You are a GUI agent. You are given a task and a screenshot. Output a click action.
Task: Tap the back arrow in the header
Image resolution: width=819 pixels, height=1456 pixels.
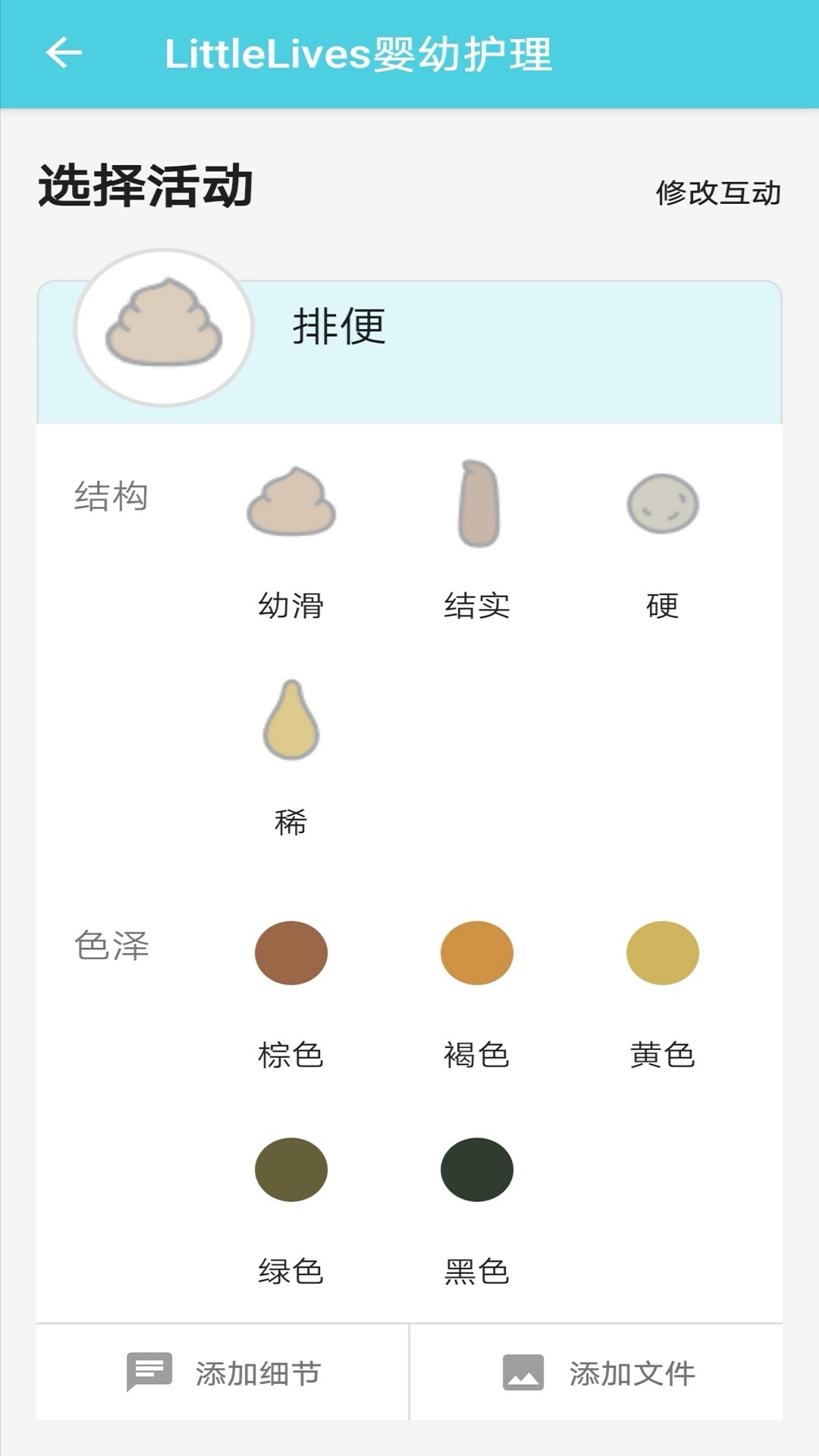pyautogui.click(x=64, y=53)
